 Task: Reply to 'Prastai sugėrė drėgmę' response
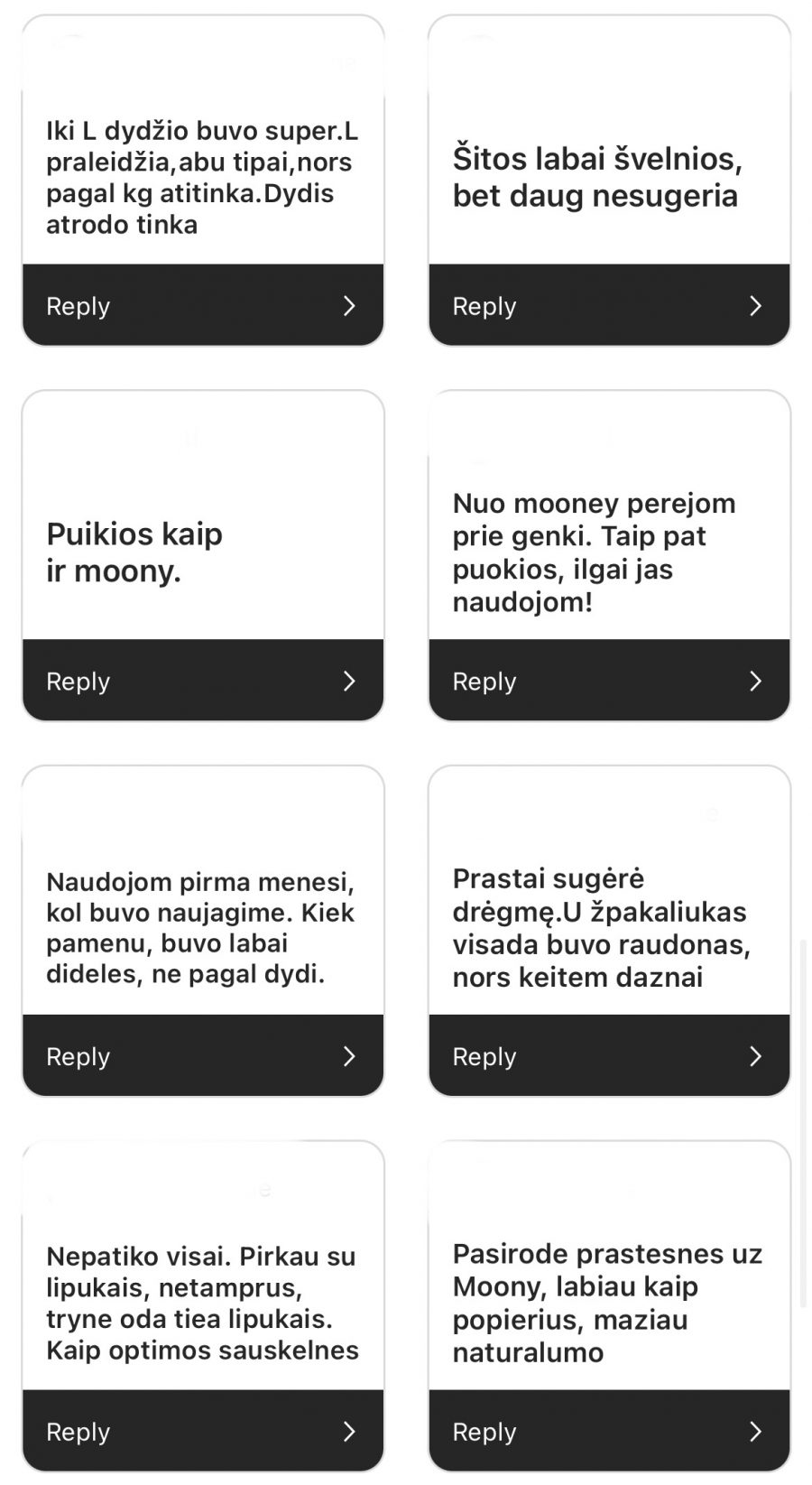608,1056
